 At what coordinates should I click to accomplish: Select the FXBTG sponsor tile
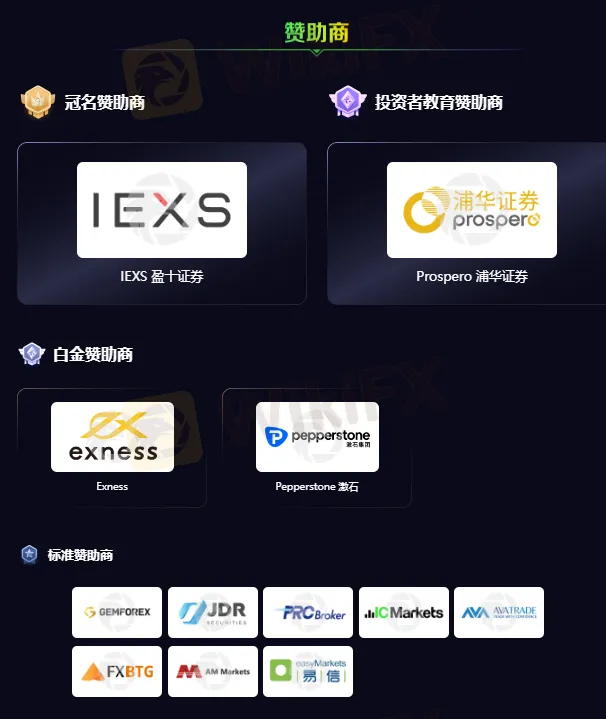(117, 671)
